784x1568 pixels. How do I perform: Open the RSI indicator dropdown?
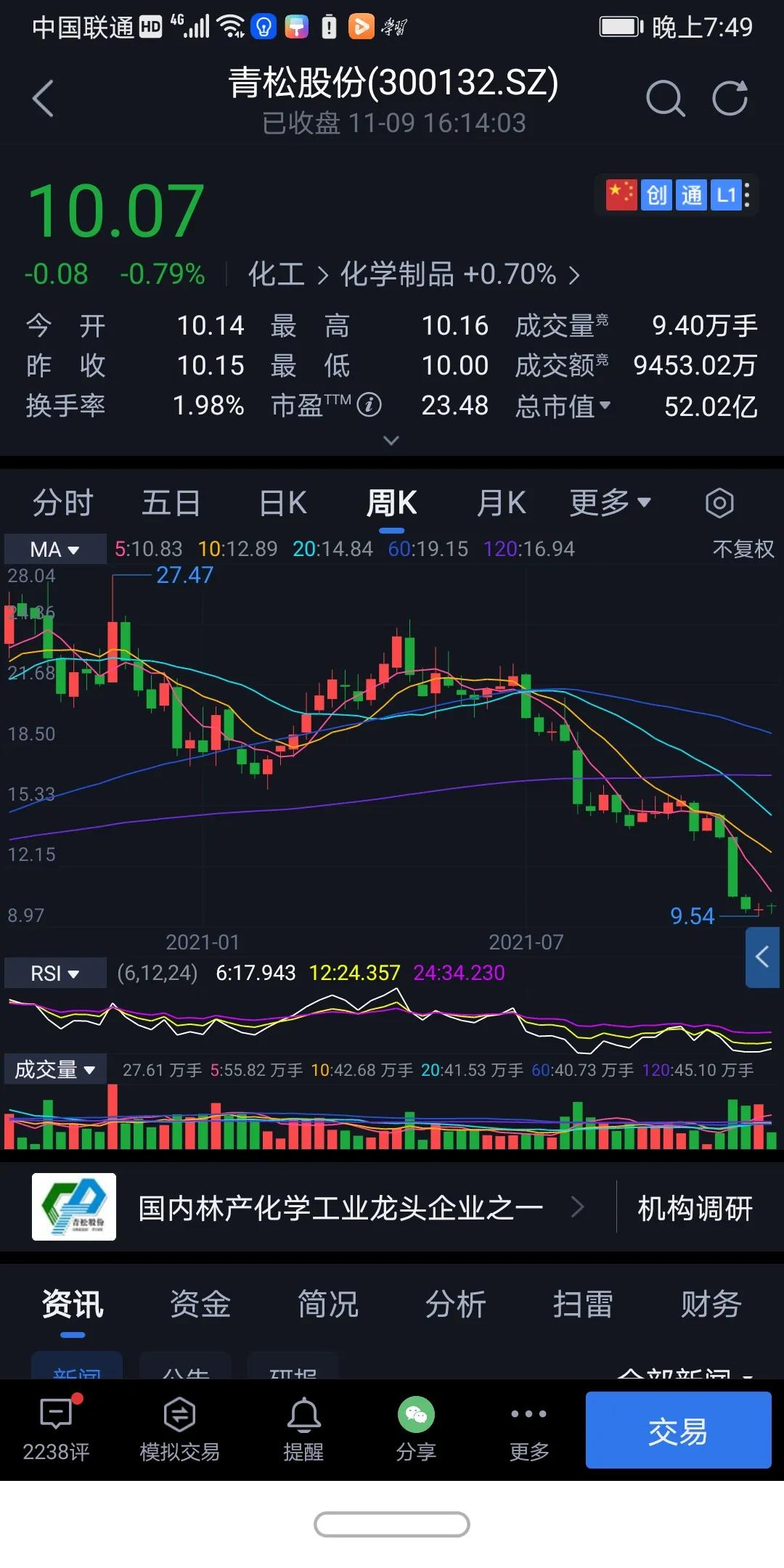coord(54,972)
